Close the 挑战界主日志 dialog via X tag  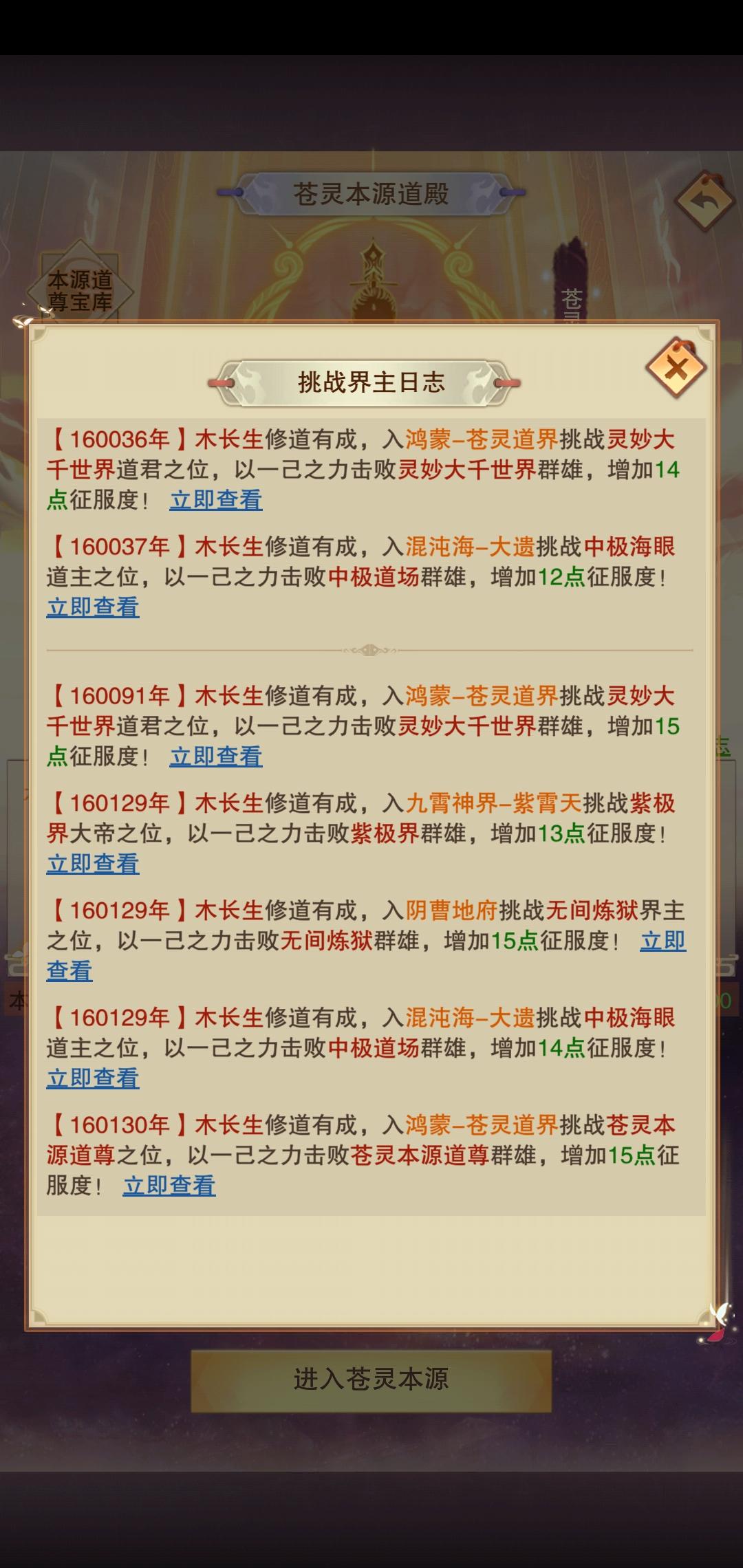678,367
